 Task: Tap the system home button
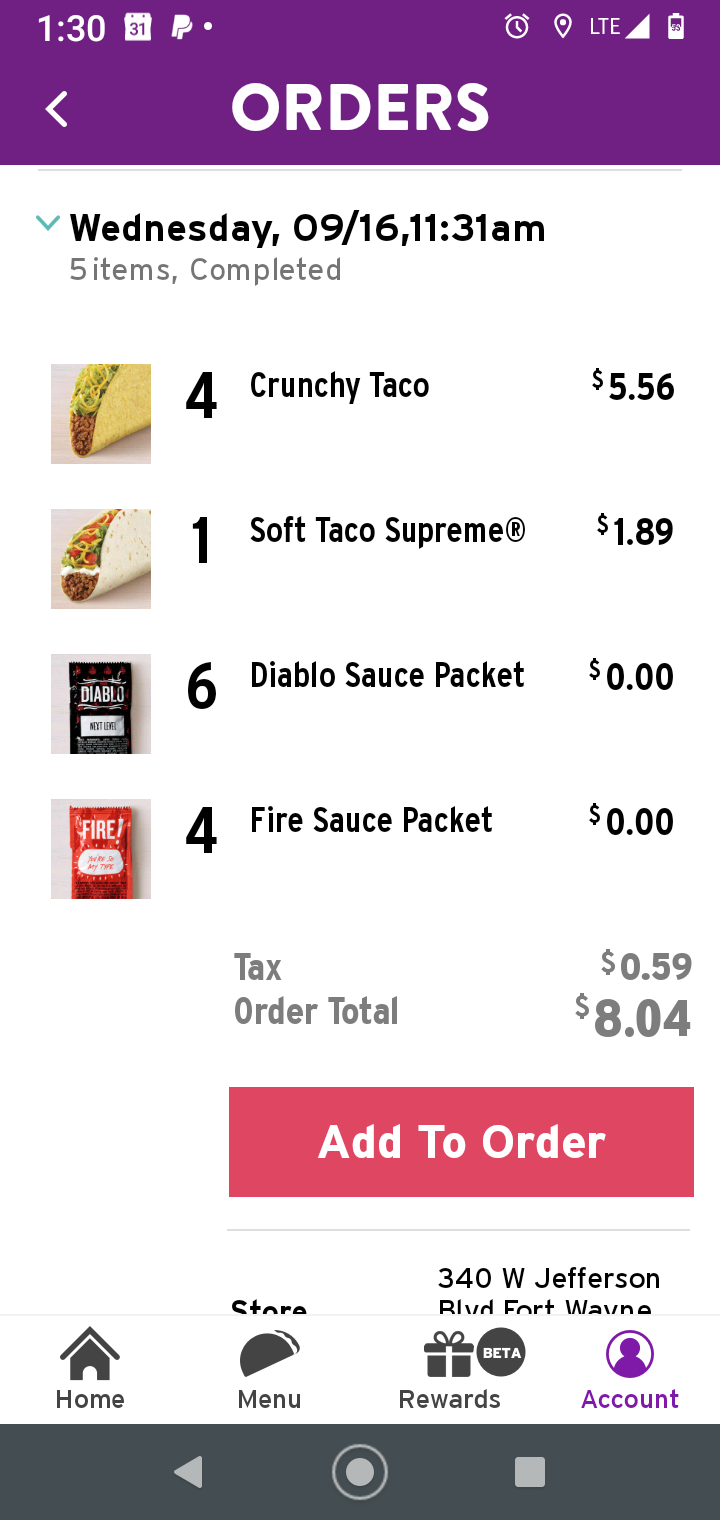click(360, 1471)
